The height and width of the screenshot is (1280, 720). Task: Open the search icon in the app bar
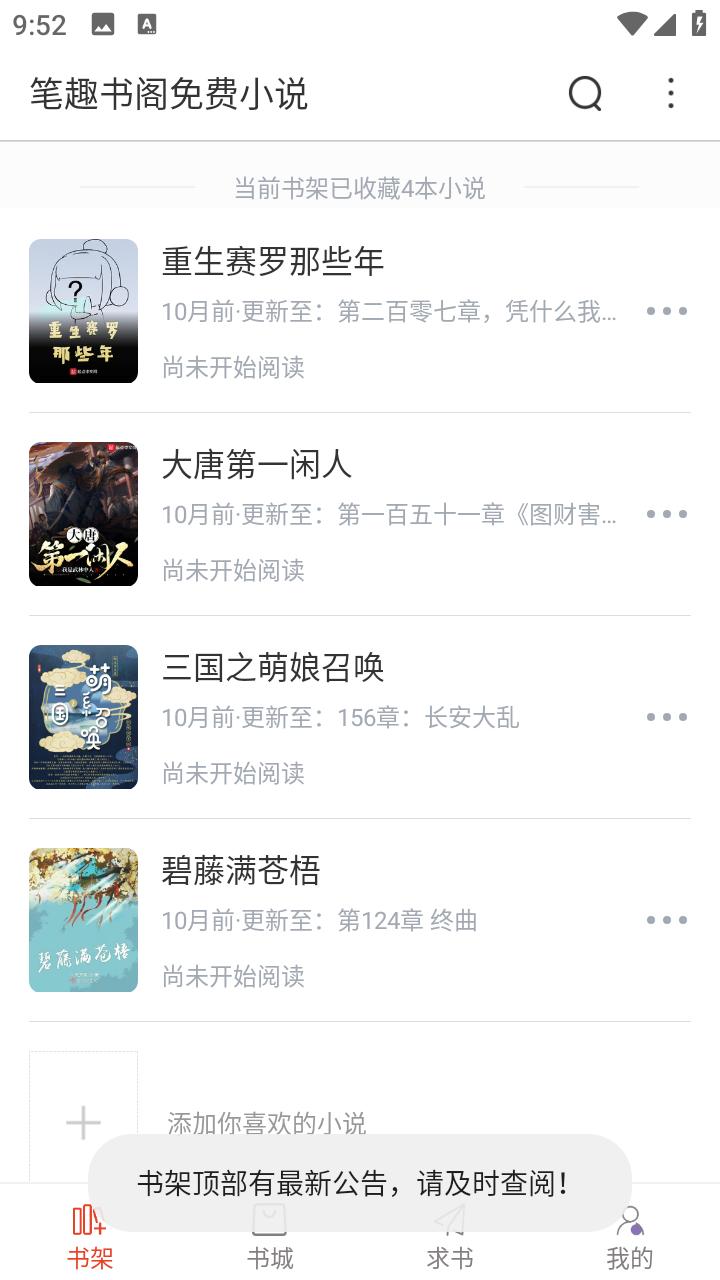(585, 94)
